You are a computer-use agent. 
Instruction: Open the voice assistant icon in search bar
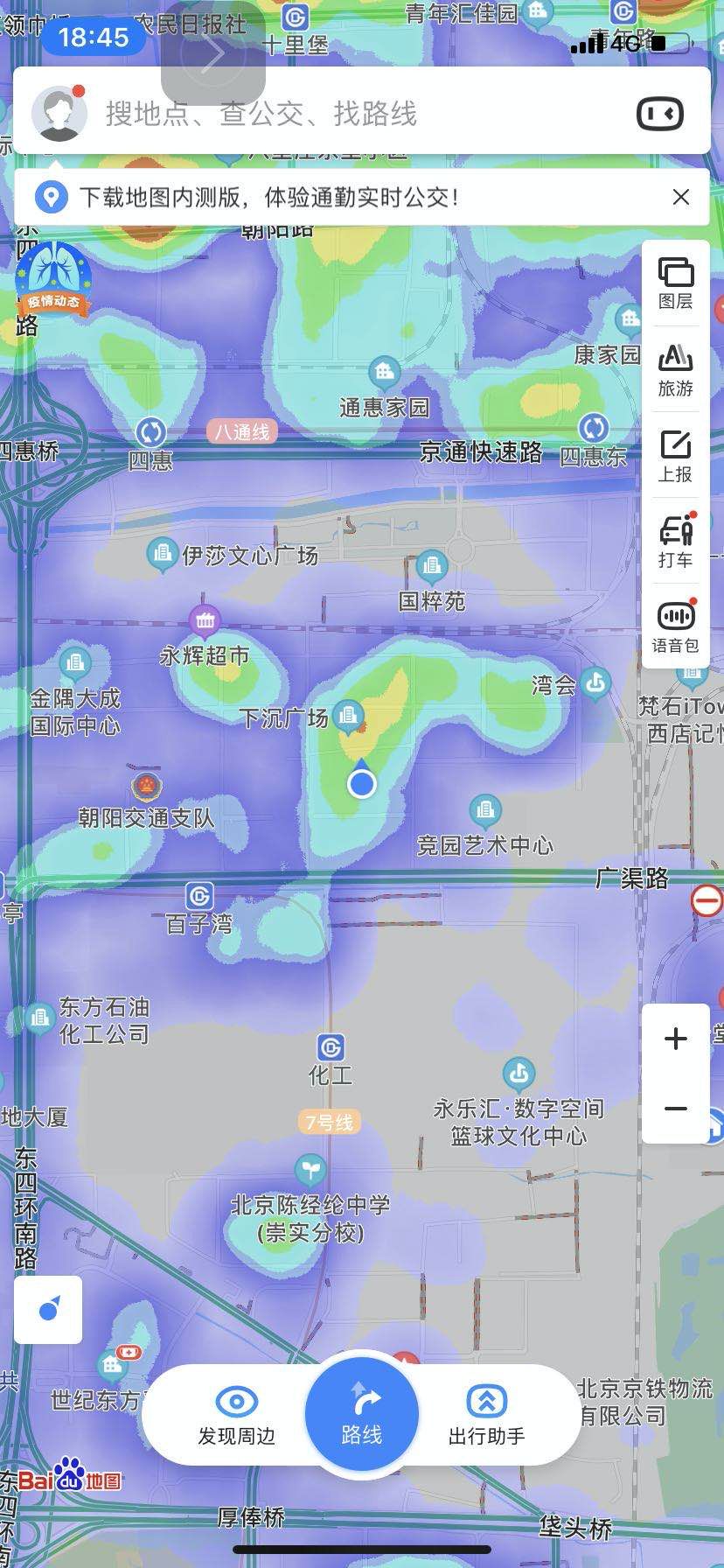pos(660,114)
